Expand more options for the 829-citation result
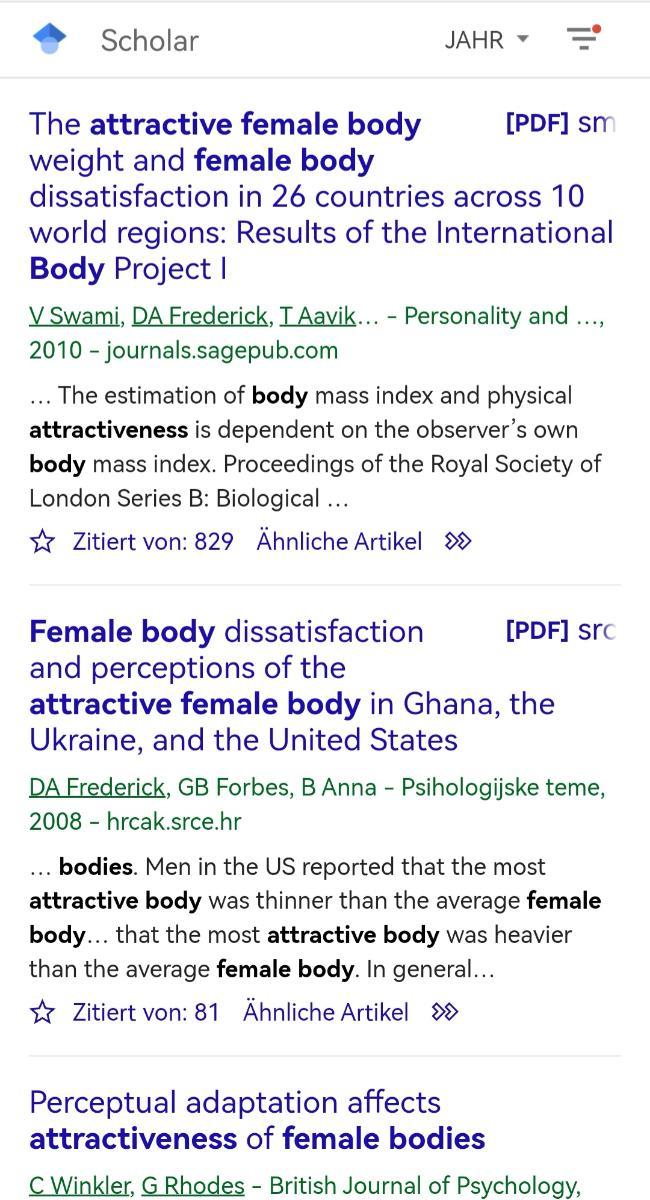This screenshot has height=1200, width=650. coord(458,542)
